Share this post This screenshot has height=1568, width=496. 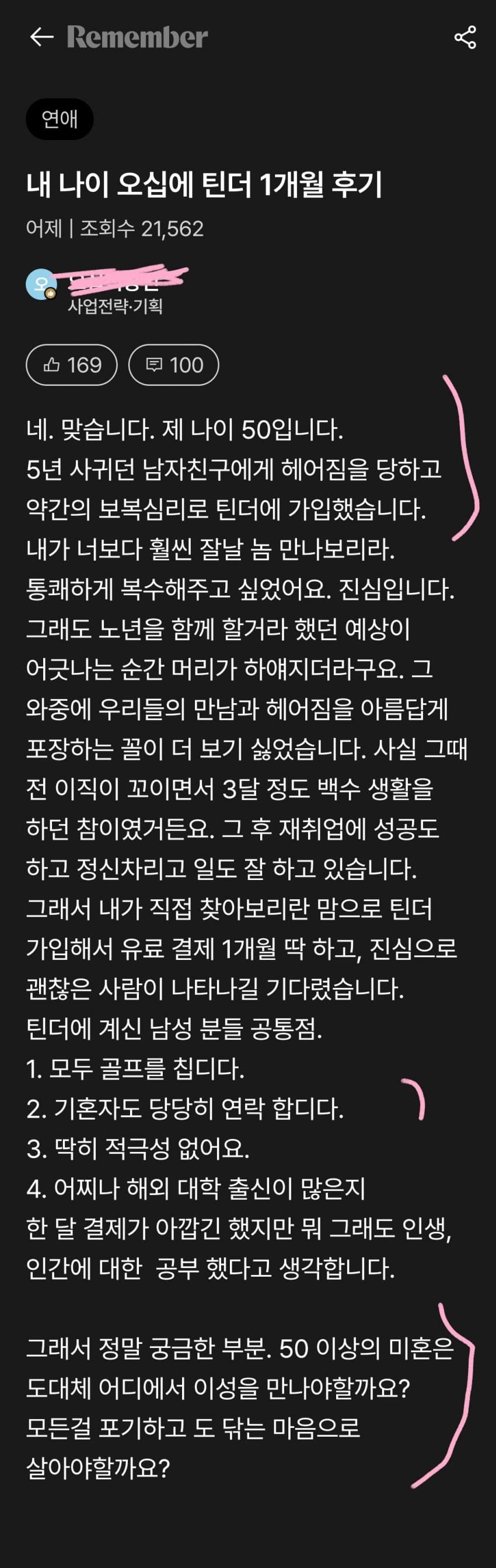[465, 38]
